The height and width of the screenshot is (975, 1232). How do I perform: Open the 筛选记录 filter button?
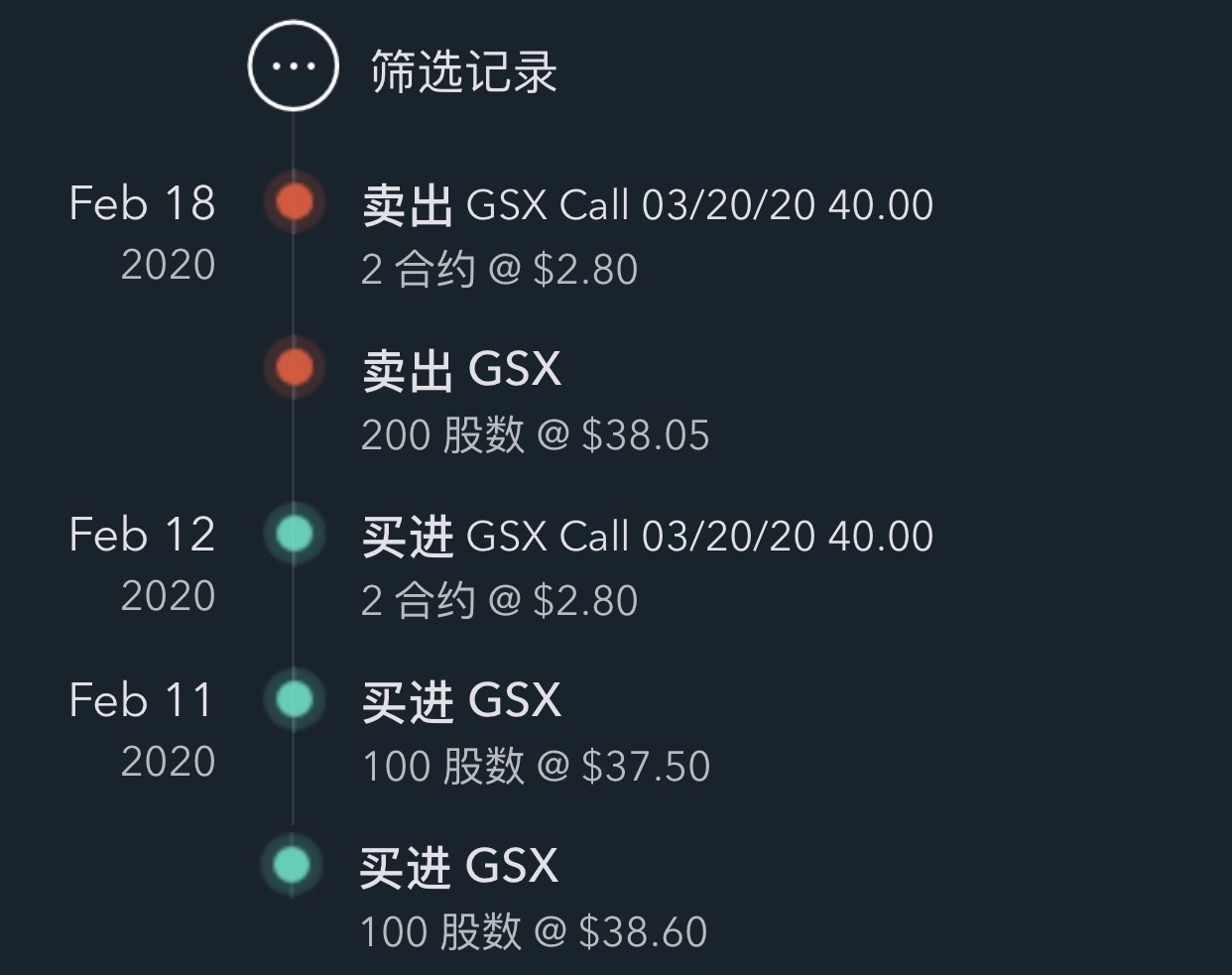(x=294, y=67)
